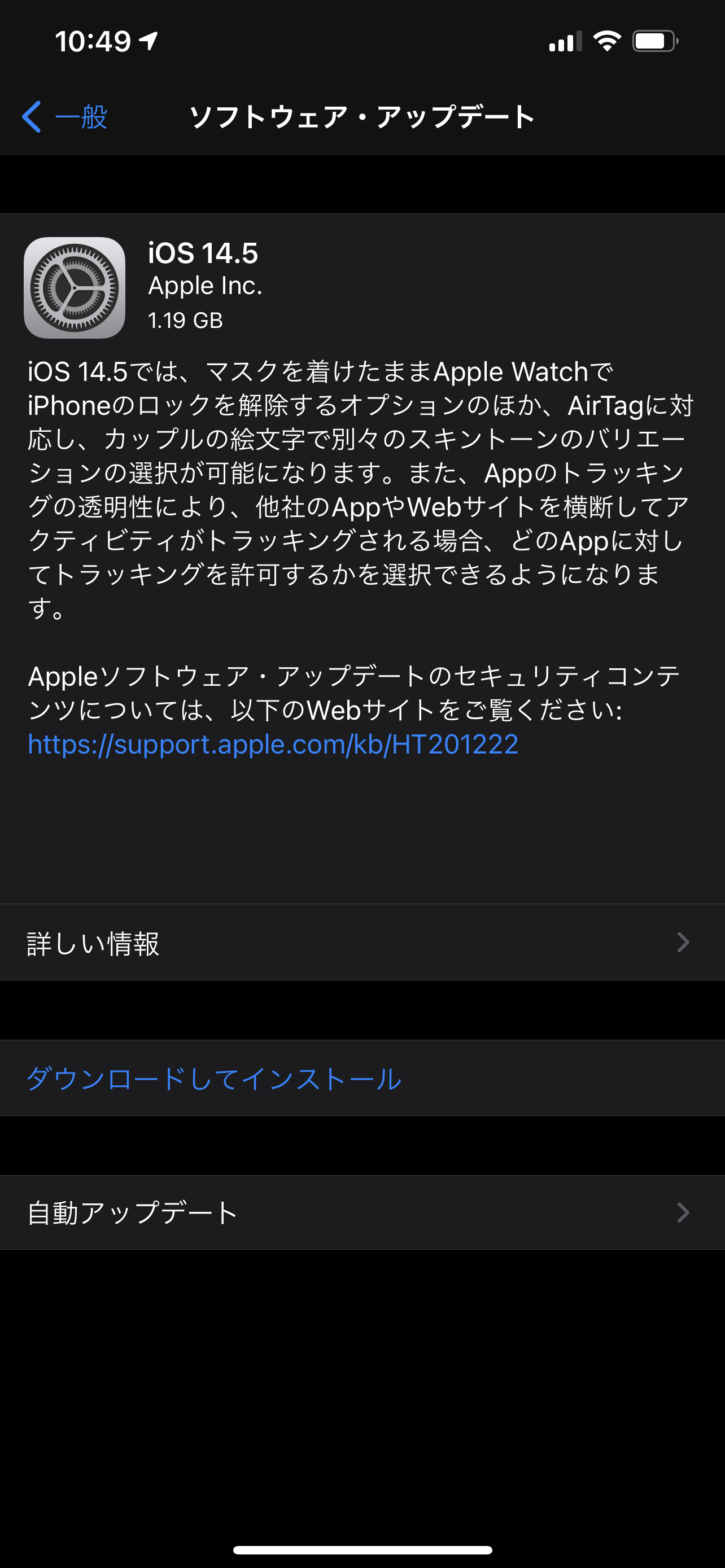
Task: Open 自動アップデート settings
Action: point(361,1212)
